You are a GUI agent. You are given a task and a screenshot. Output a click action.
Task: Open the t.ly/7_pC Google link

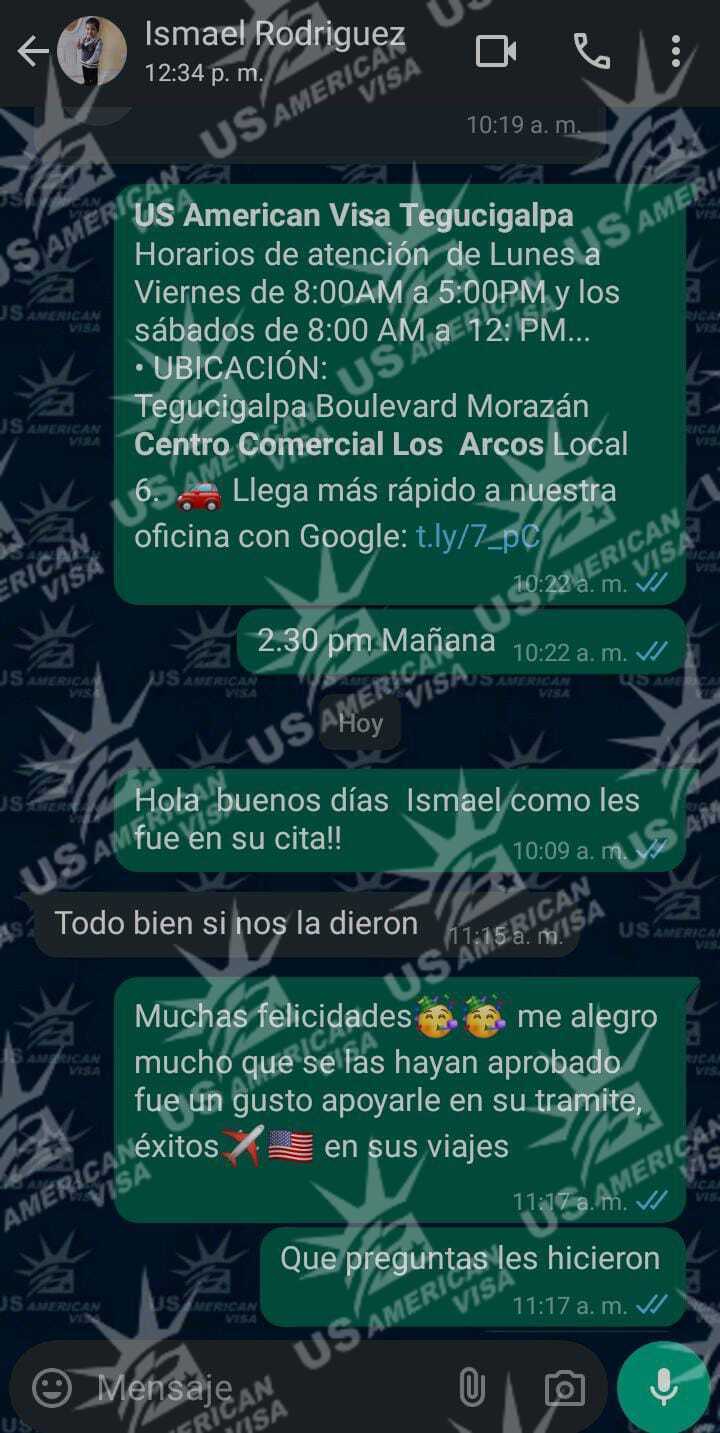click(477, 537)
